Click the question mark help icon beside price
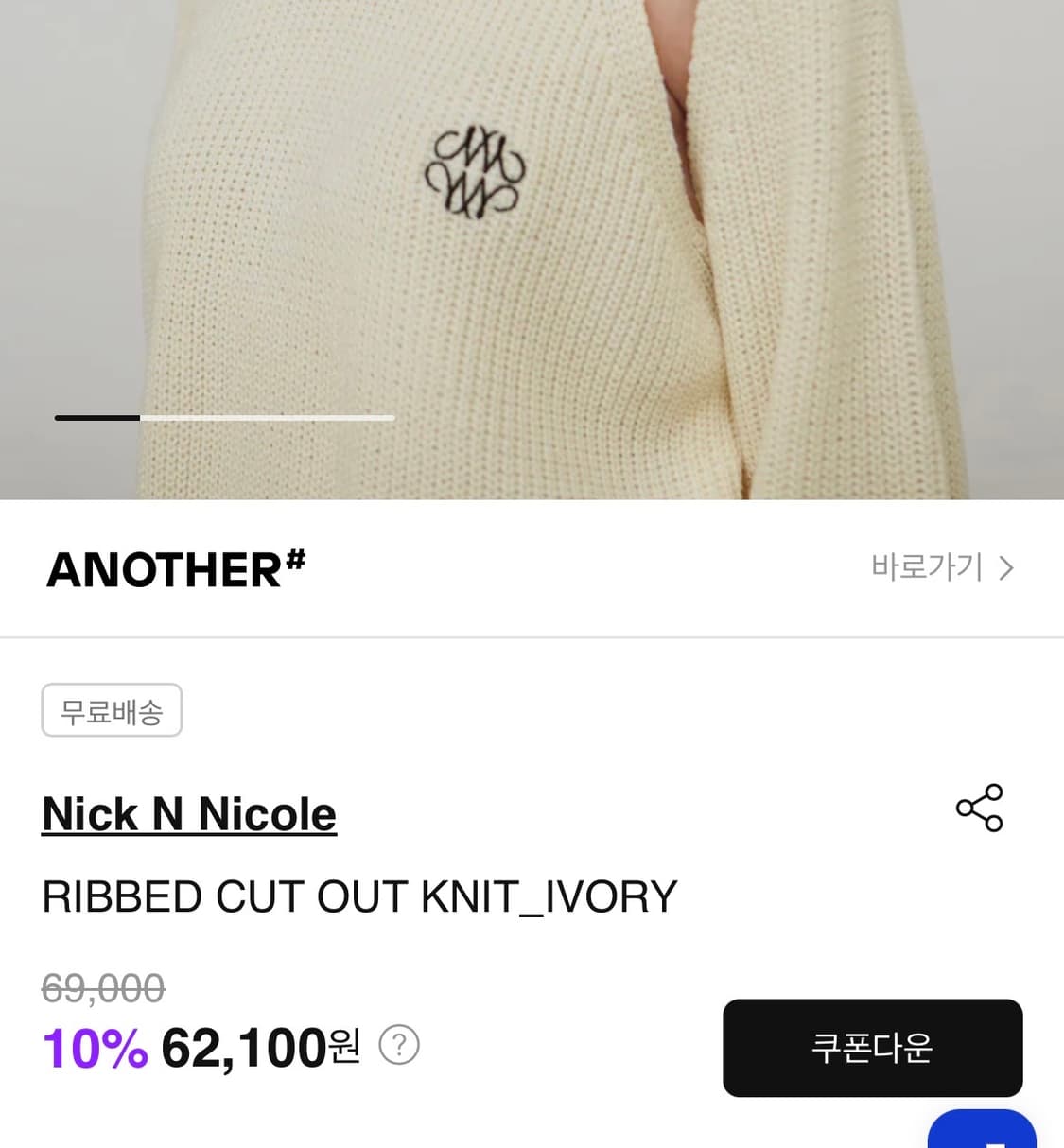The width and height of the screenshot is (1064, 1148). pos(400,1045)
